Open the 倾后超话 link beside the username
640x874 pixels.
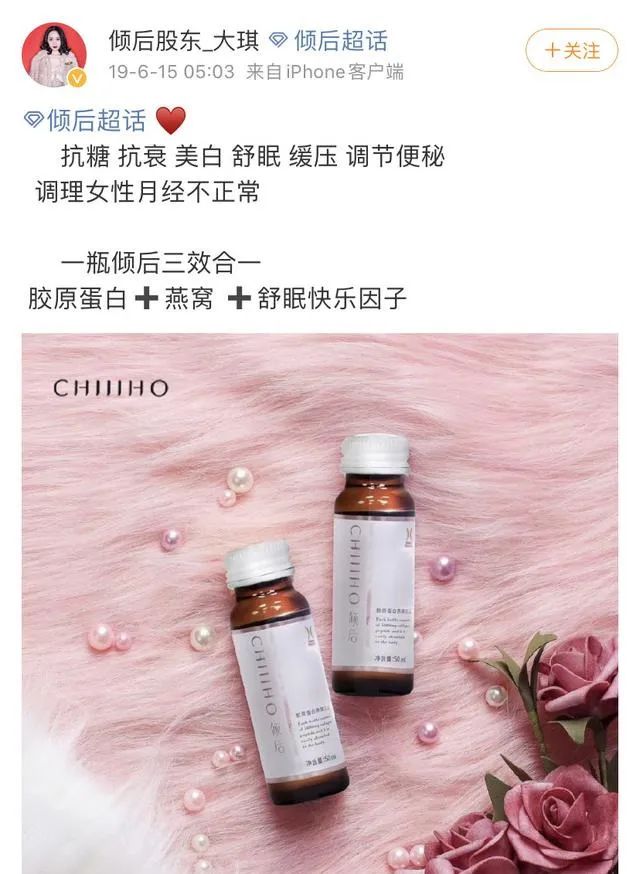point(328,41)
